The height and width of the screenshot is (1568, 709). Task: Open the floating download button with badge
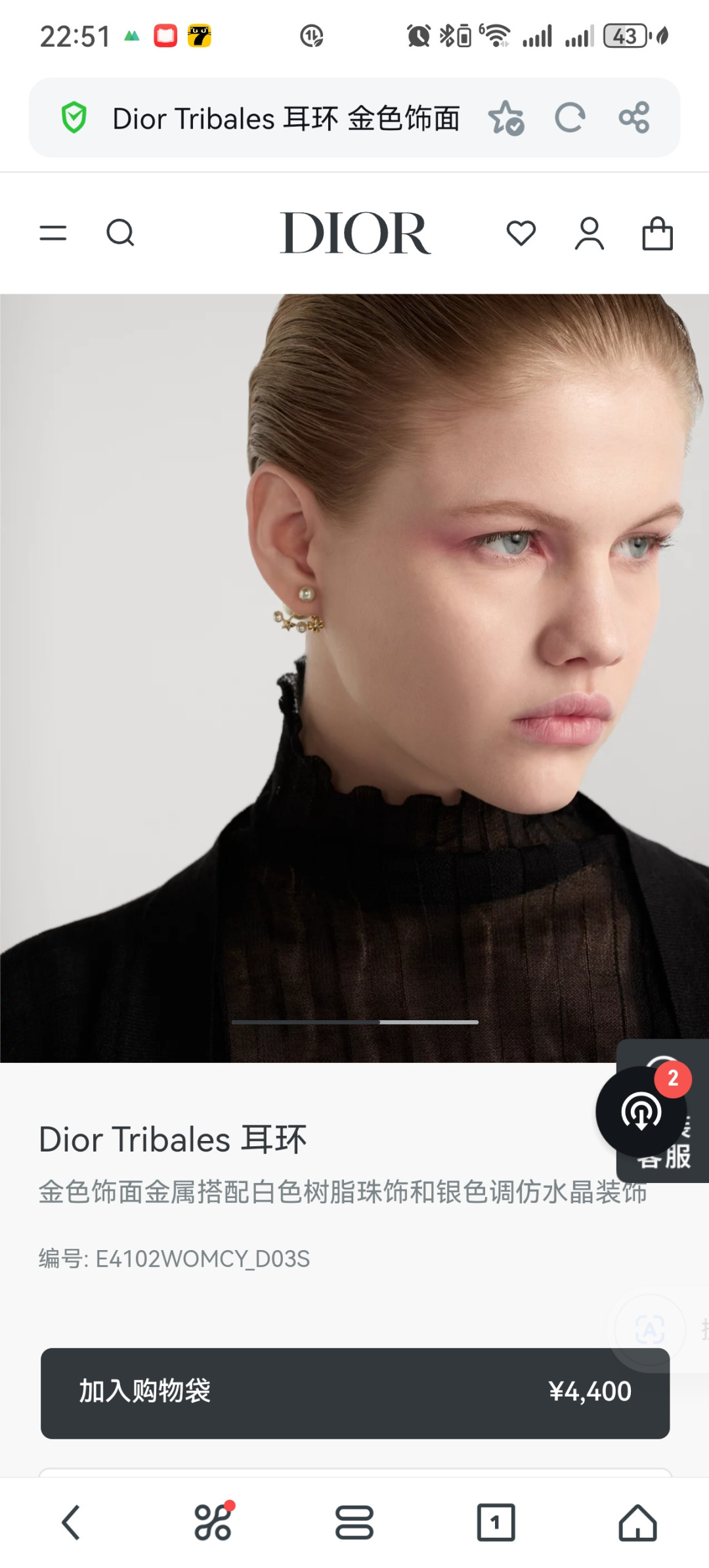(641, 1111)
